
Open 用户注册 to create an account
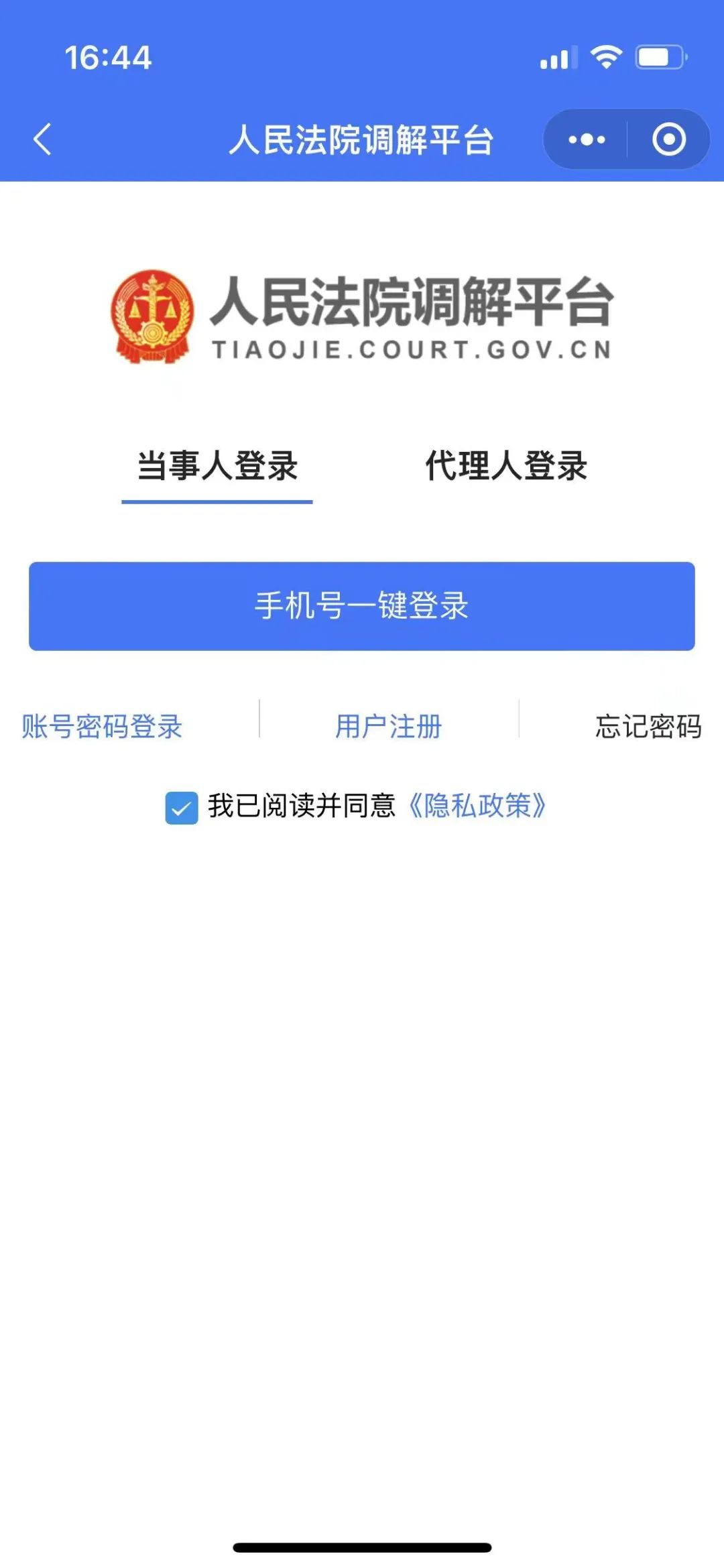[x=389, y=727]
